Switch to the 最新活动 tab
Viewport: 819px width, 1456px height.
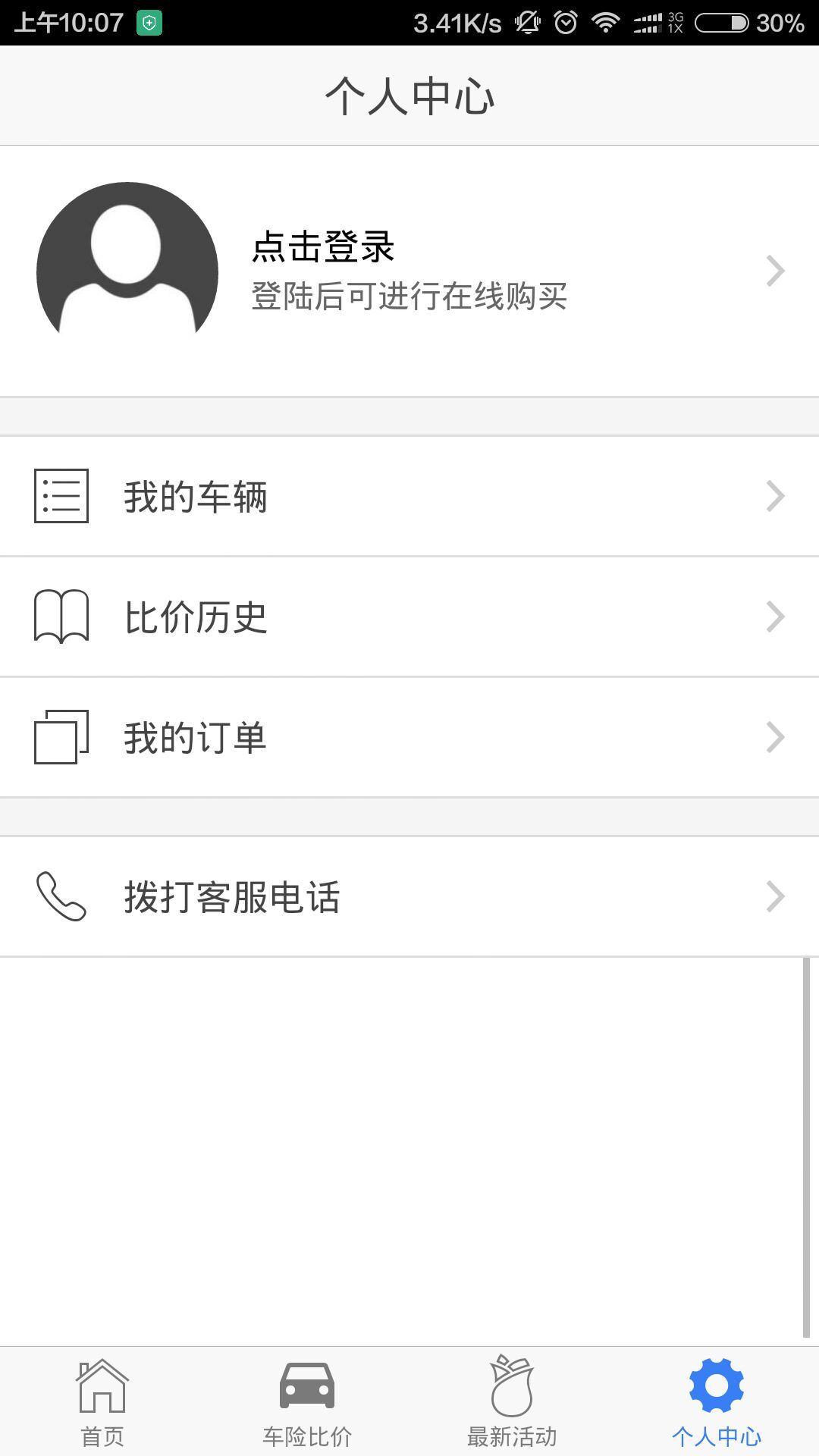click(512, 1403)
